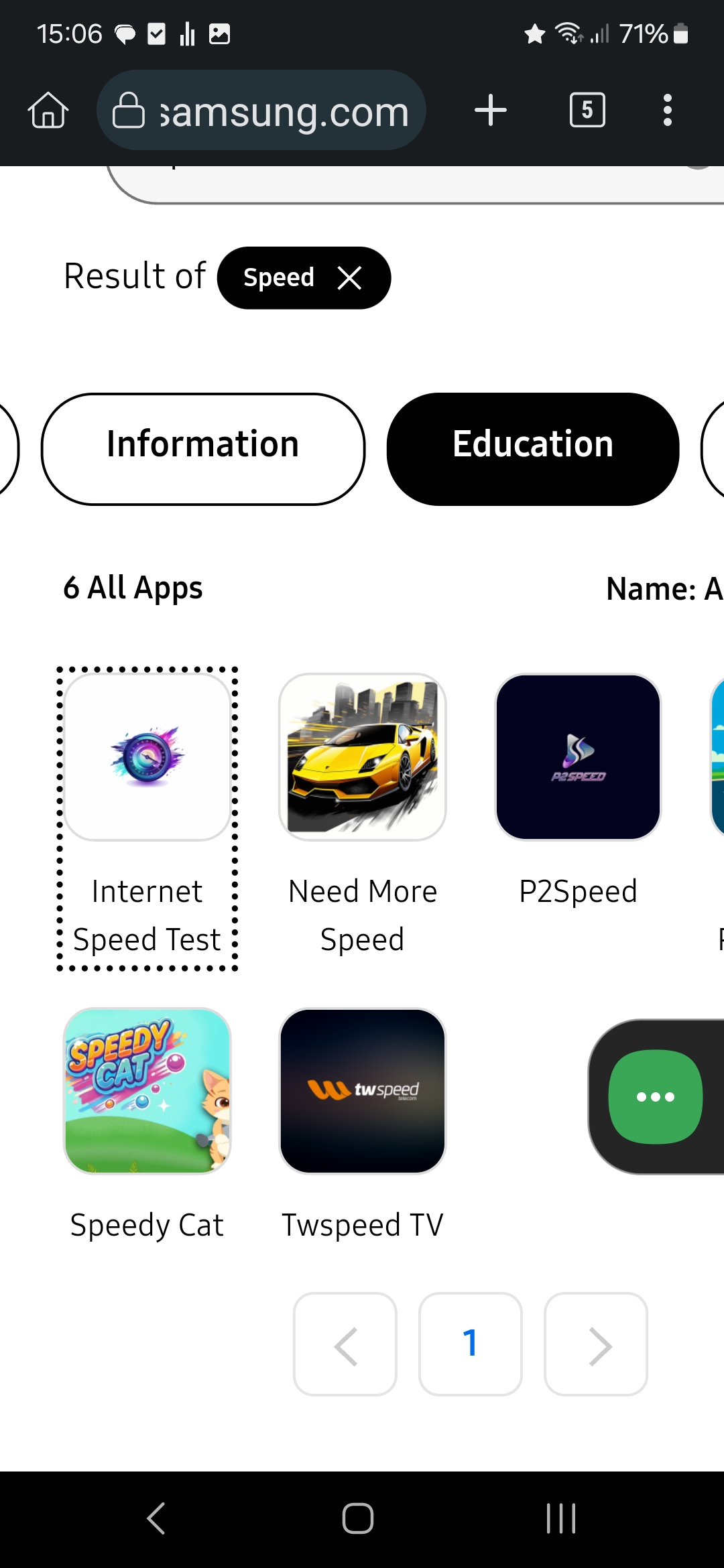724x1568 pixels.
Task: Open the browser overflow menu
Action: tap(667, 110)
